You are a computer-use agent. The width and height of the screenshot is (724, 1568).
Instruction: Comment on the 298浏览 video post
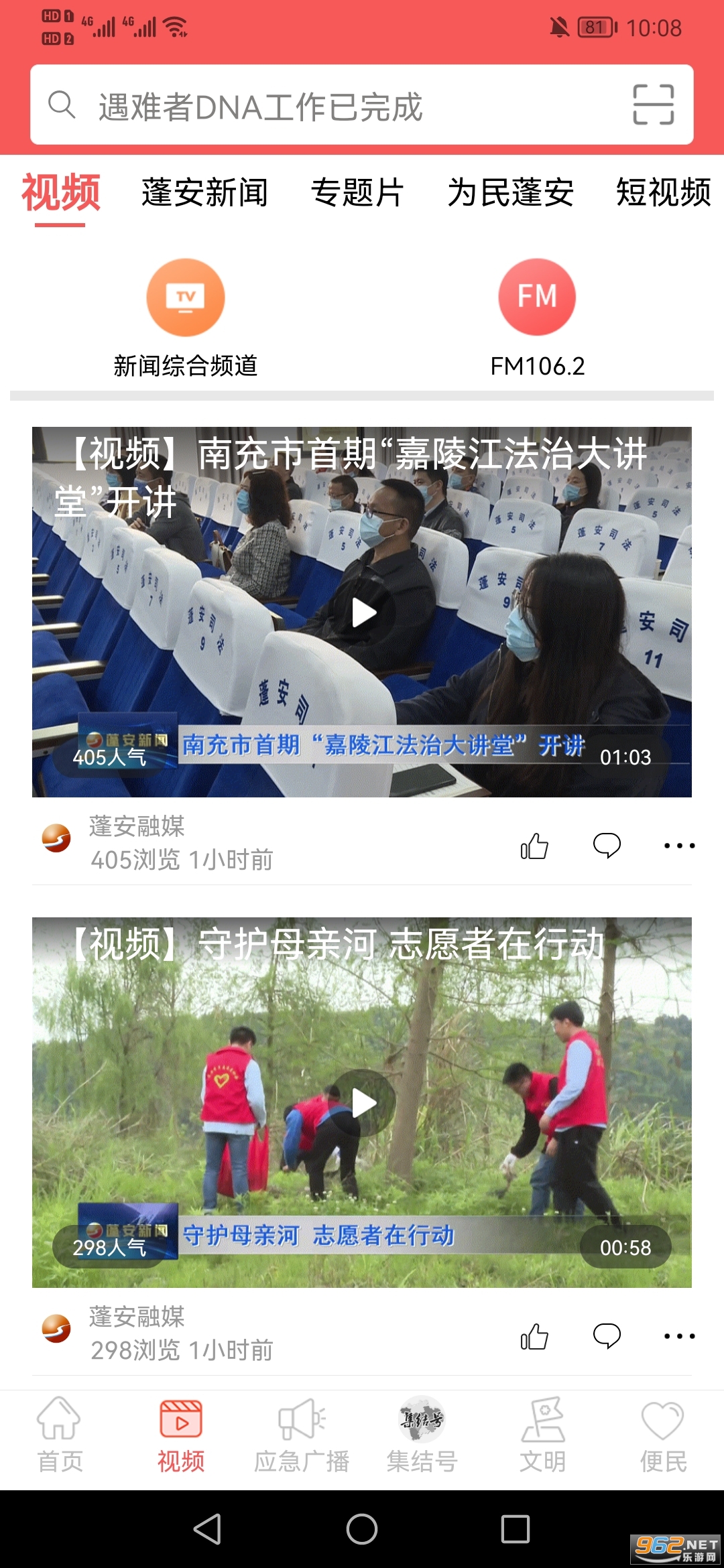[607, 1336]
